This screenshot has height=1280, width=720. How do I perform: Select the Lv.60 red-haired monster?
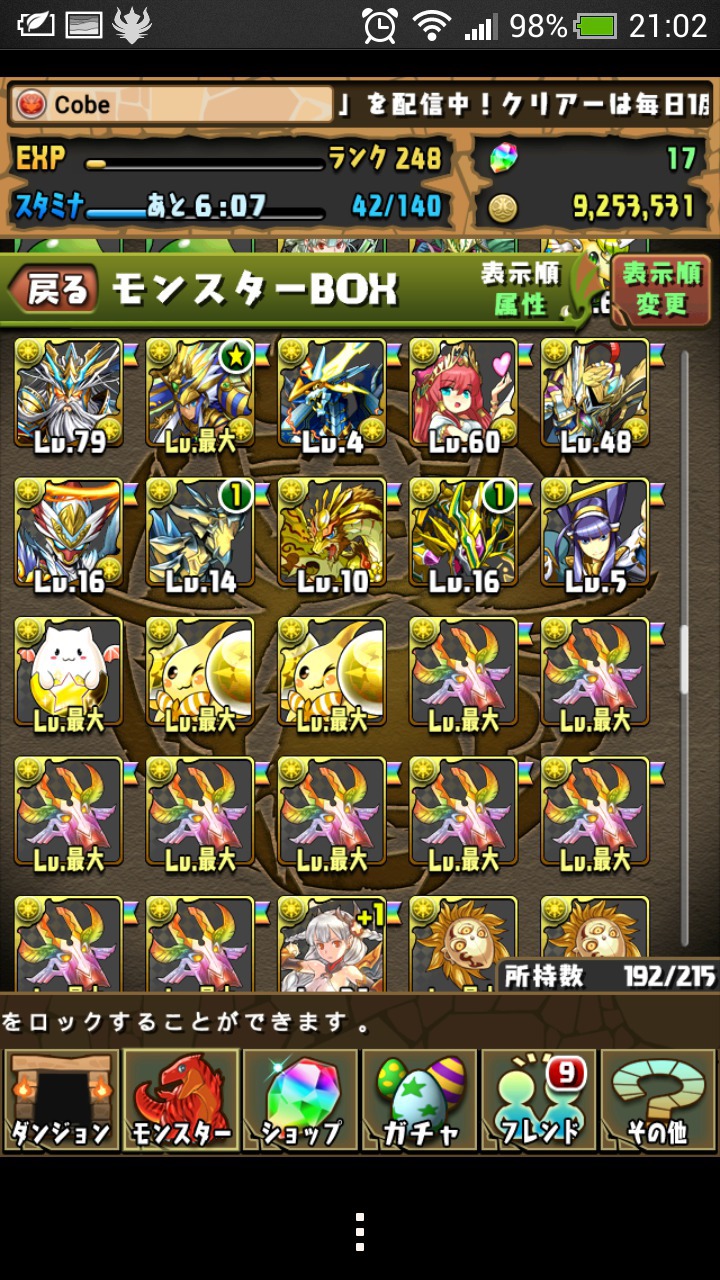tap(464, 397)
